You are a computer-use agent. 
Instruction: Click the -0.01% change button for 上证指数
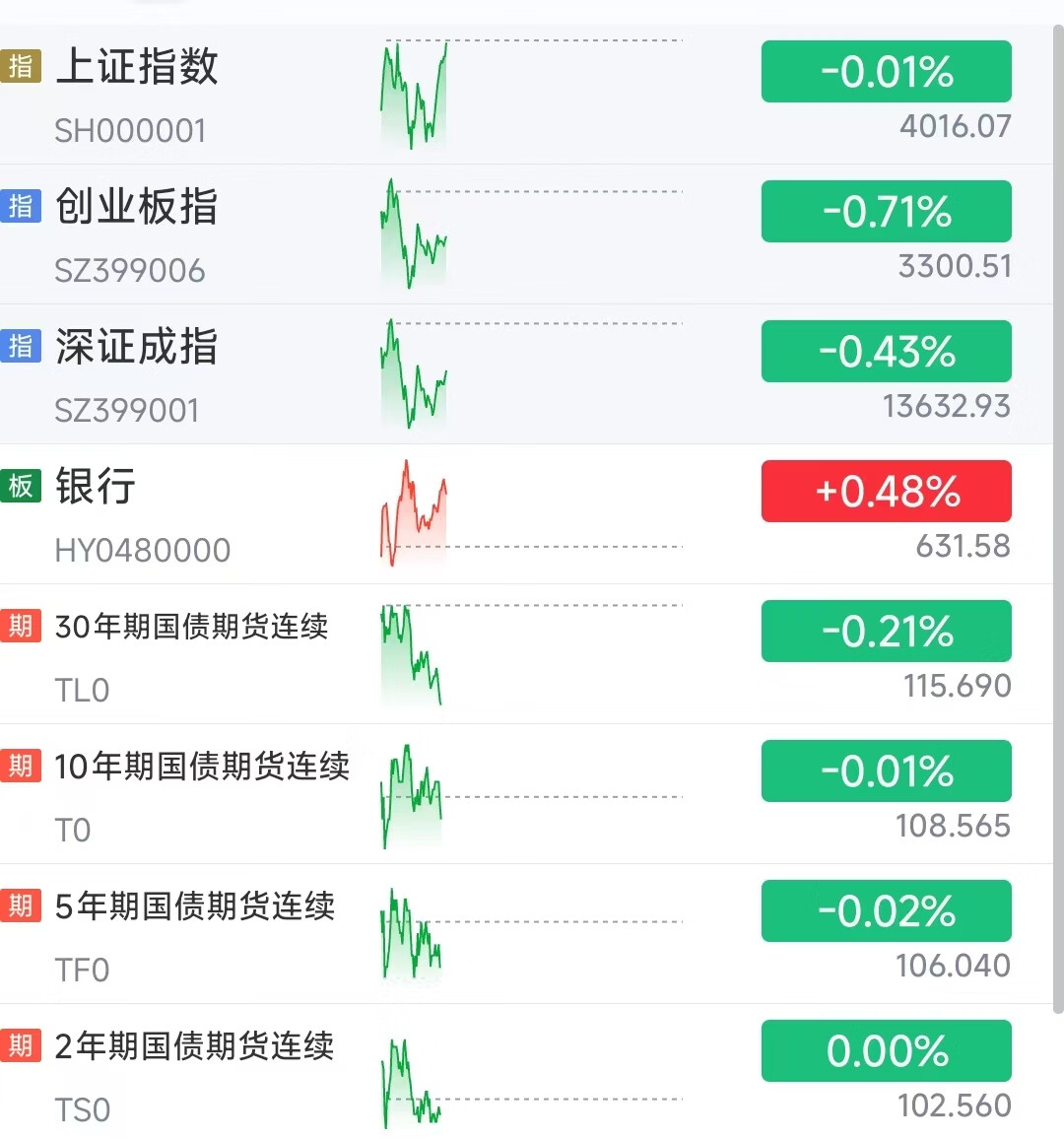[886, 70]
